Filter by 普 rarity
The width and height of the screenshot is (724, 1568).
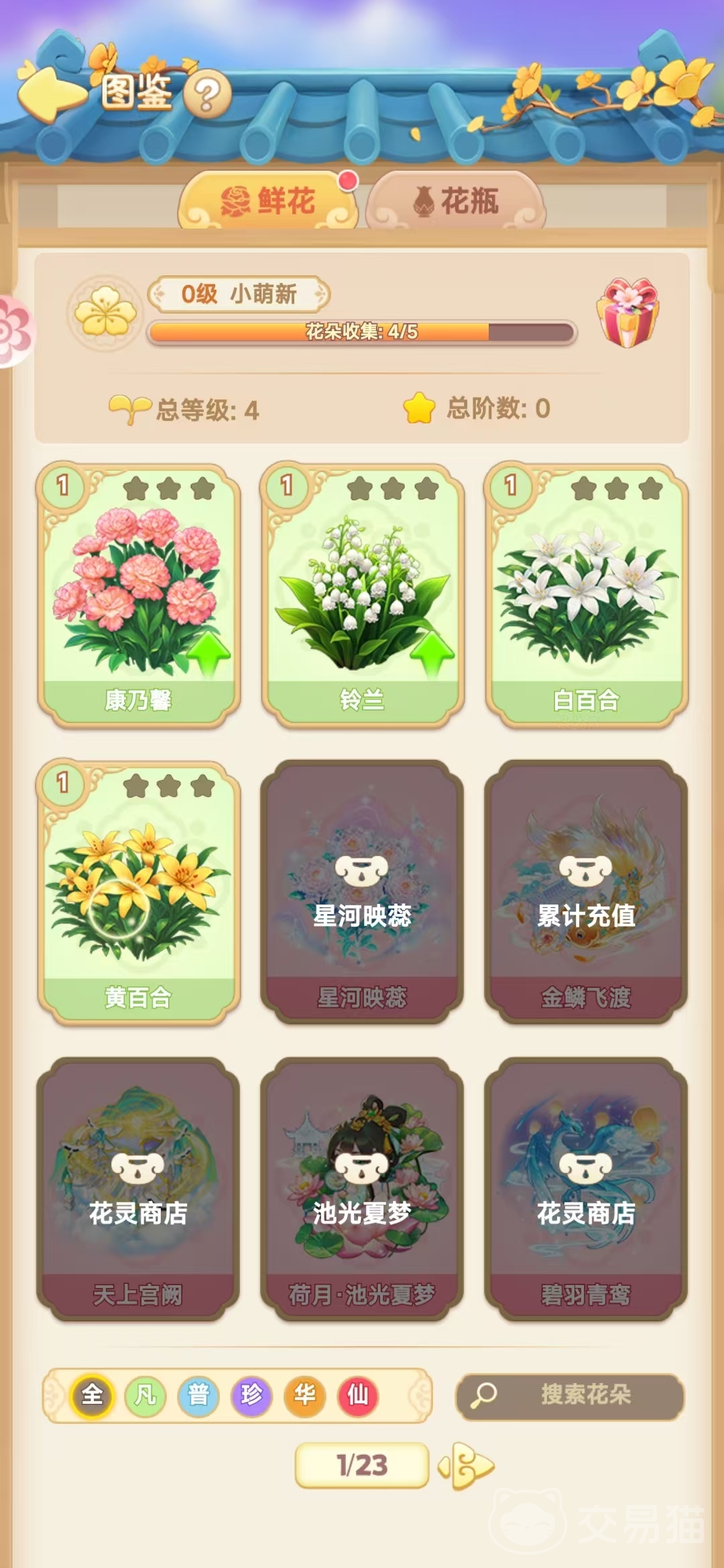[x=198, y=1396]
